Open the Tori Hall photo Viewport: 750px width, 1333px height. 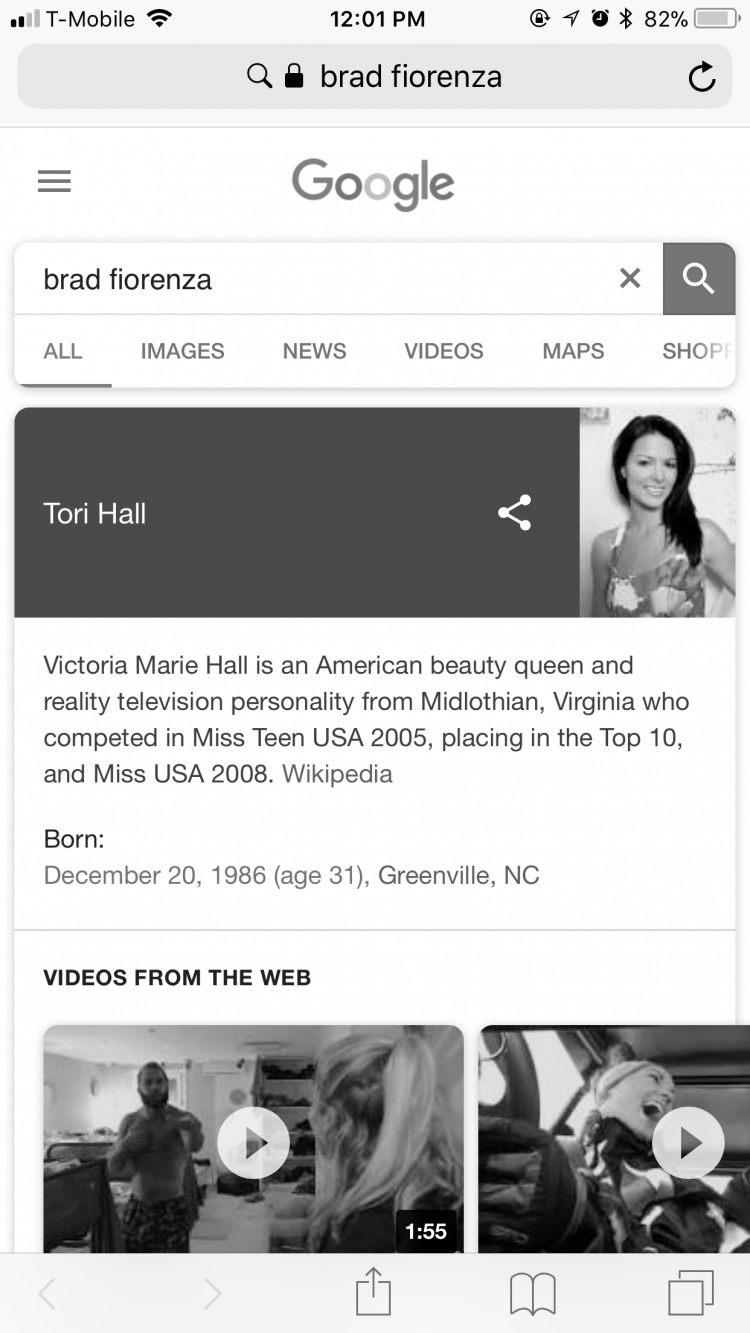click(x=657, y=512)
